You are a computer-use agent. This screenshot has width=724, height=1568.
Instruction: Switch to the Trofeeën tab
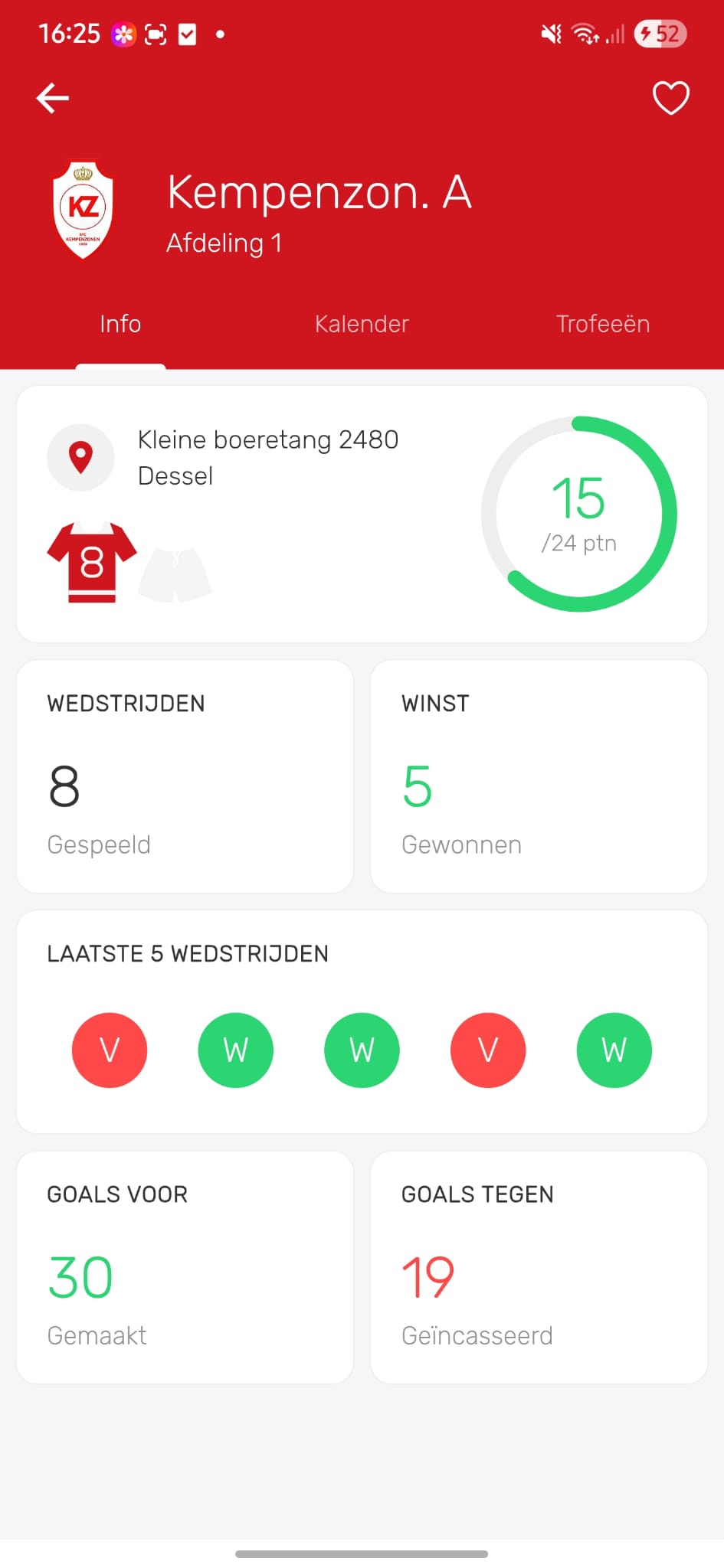point(602,324)
